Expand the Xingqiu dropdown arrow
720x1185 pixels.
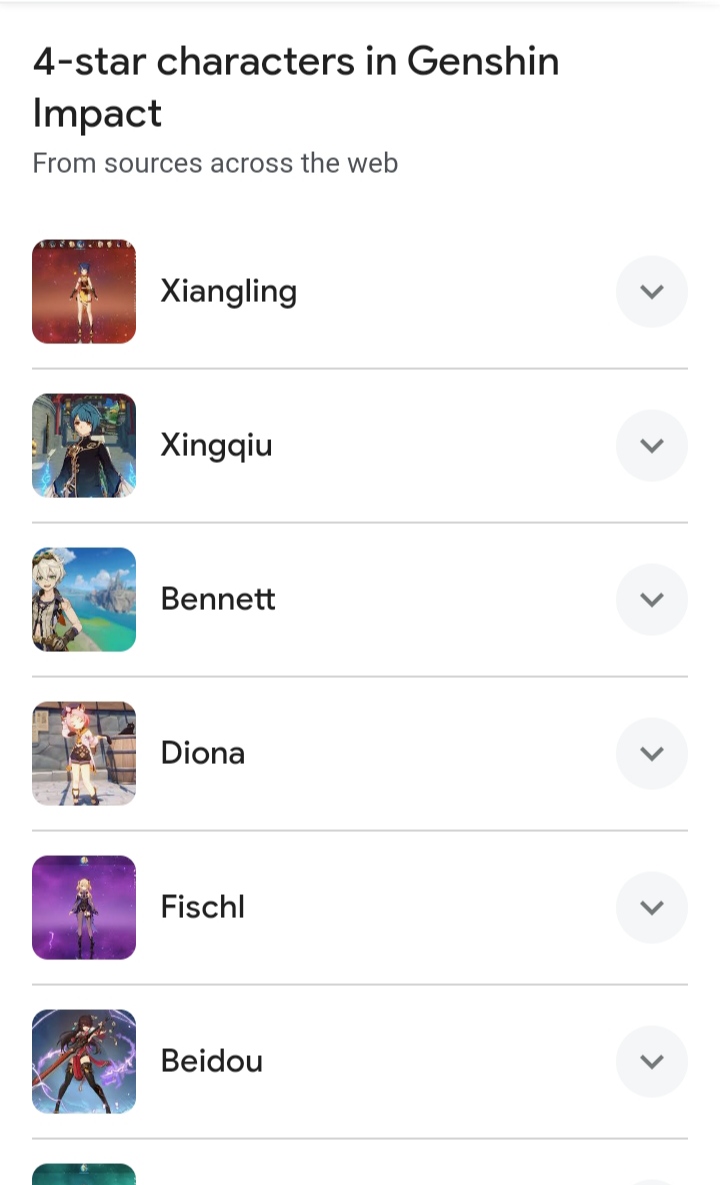652,446
